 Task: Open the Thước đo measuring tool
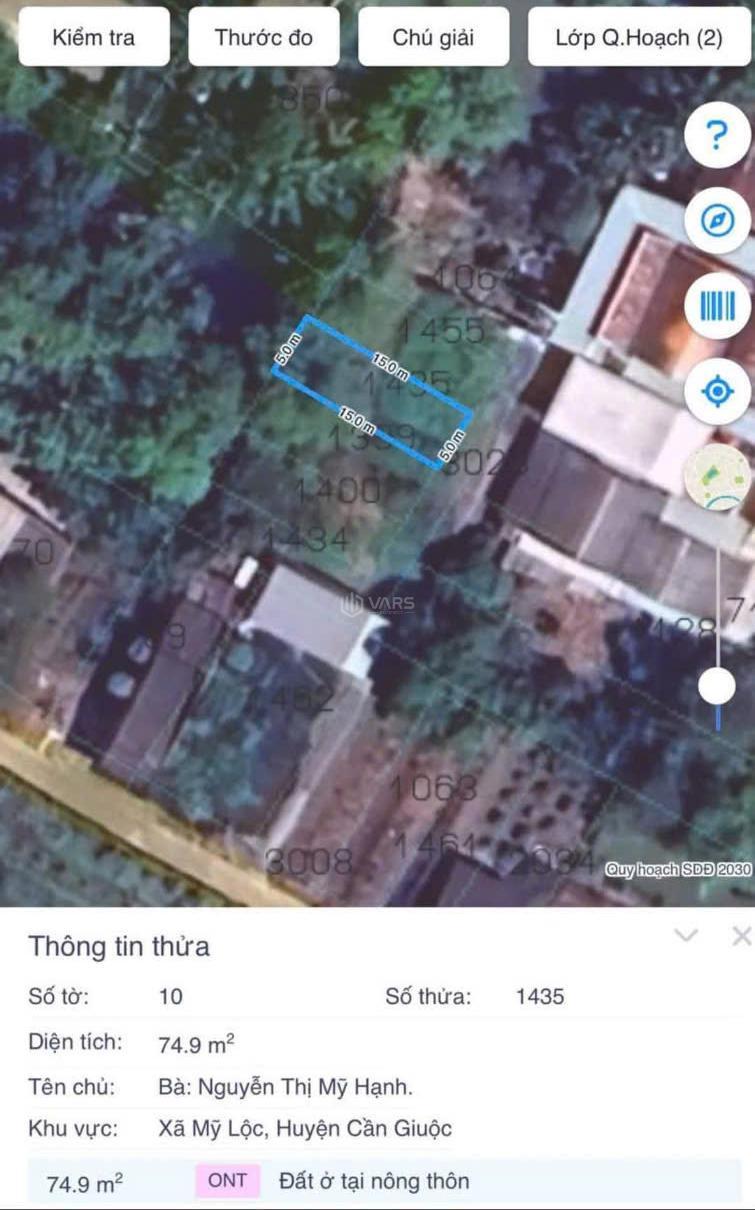pyautogui.click(x=264, y=38)
